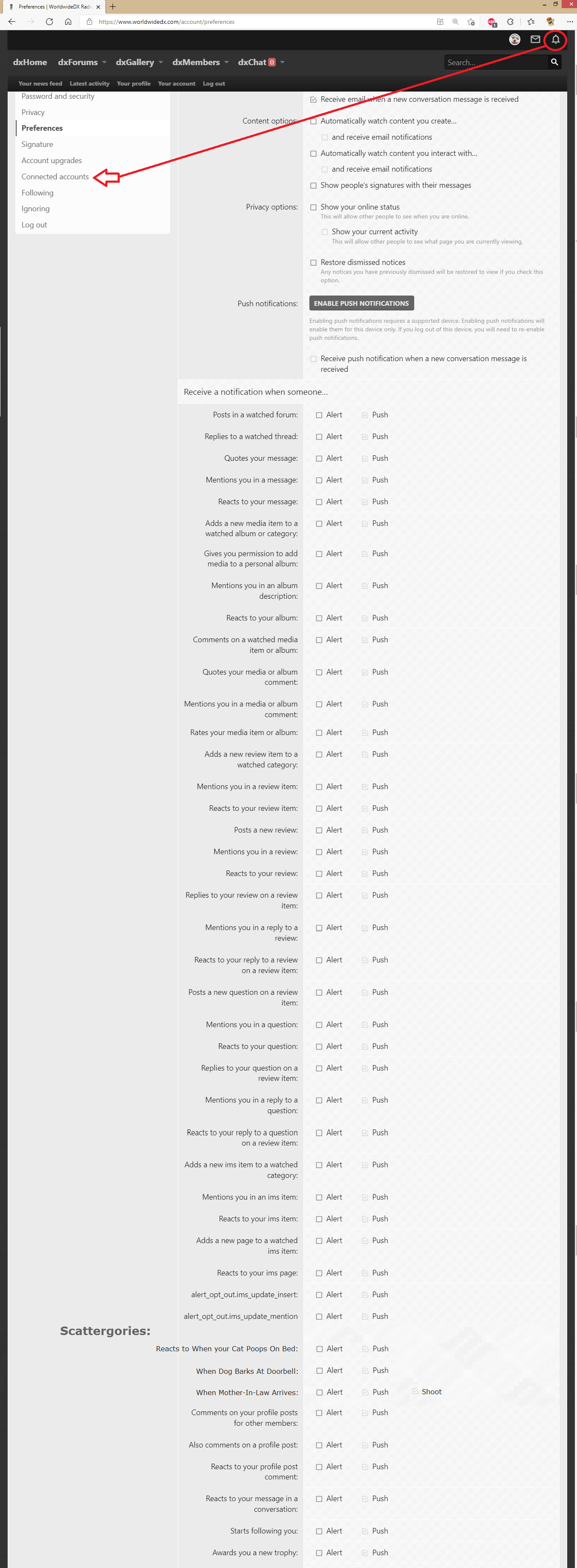This screenshot has height=1568, width=577.
Task: Check Show your online status
Action: click(x=313, y=207)
